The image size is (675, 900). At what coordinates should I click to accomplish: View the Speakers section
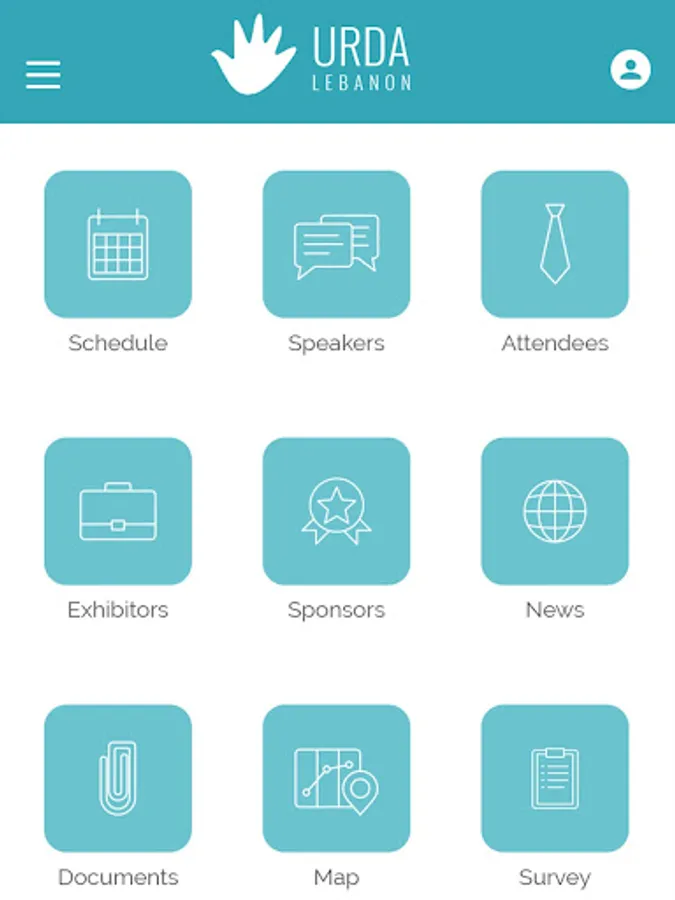click(336, 244)
